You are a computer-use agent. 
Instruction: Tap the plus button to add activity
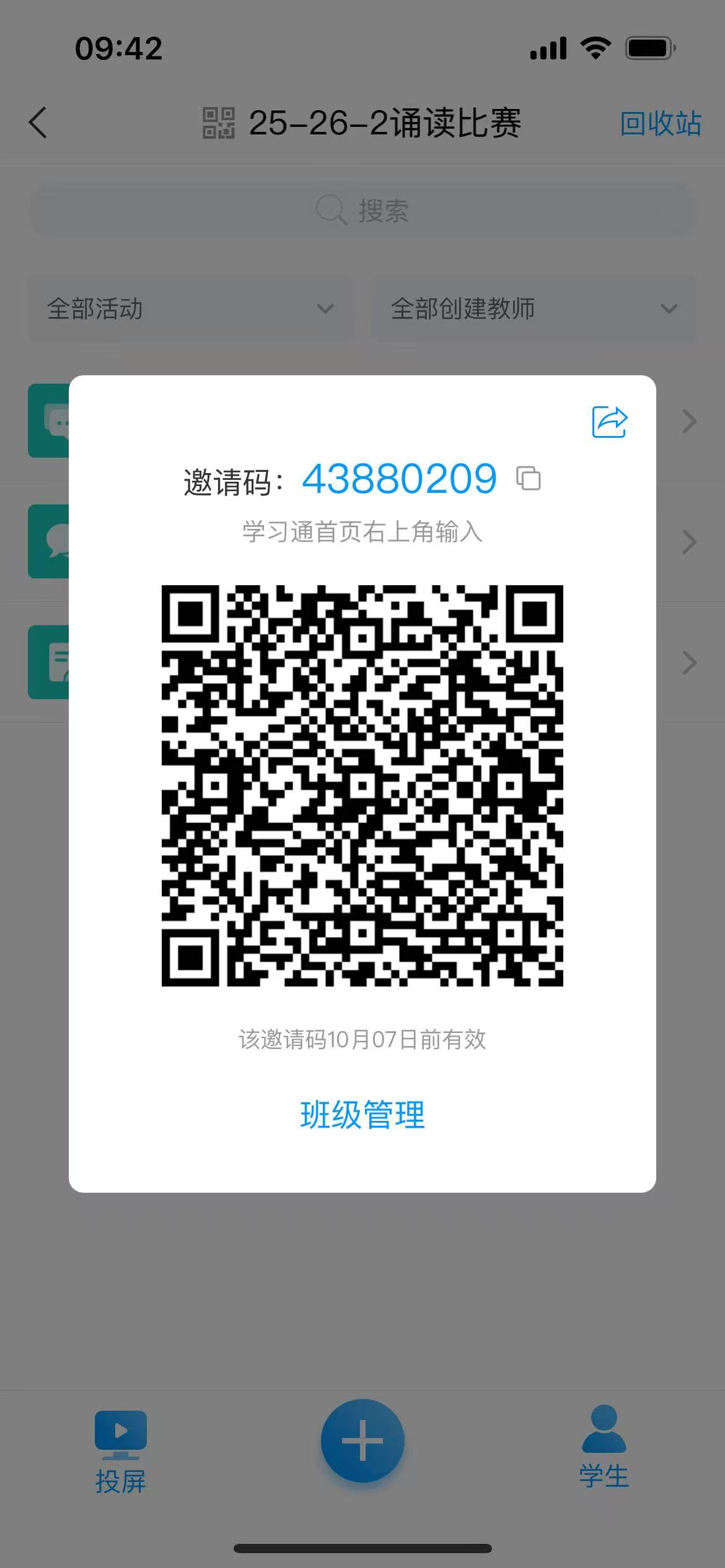click(362, 1441)
